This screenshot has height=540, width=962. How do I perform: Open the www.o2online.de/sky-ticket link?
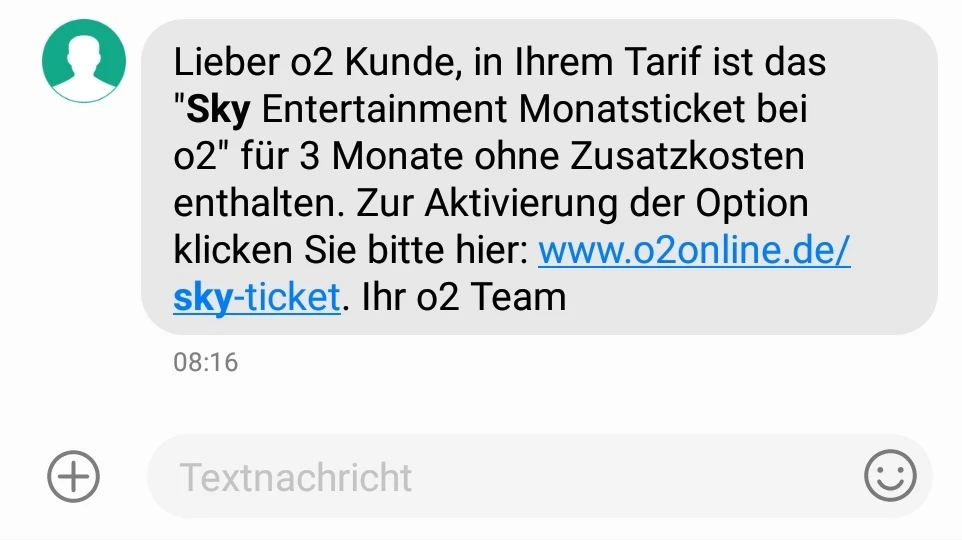[x=694, y=251]
